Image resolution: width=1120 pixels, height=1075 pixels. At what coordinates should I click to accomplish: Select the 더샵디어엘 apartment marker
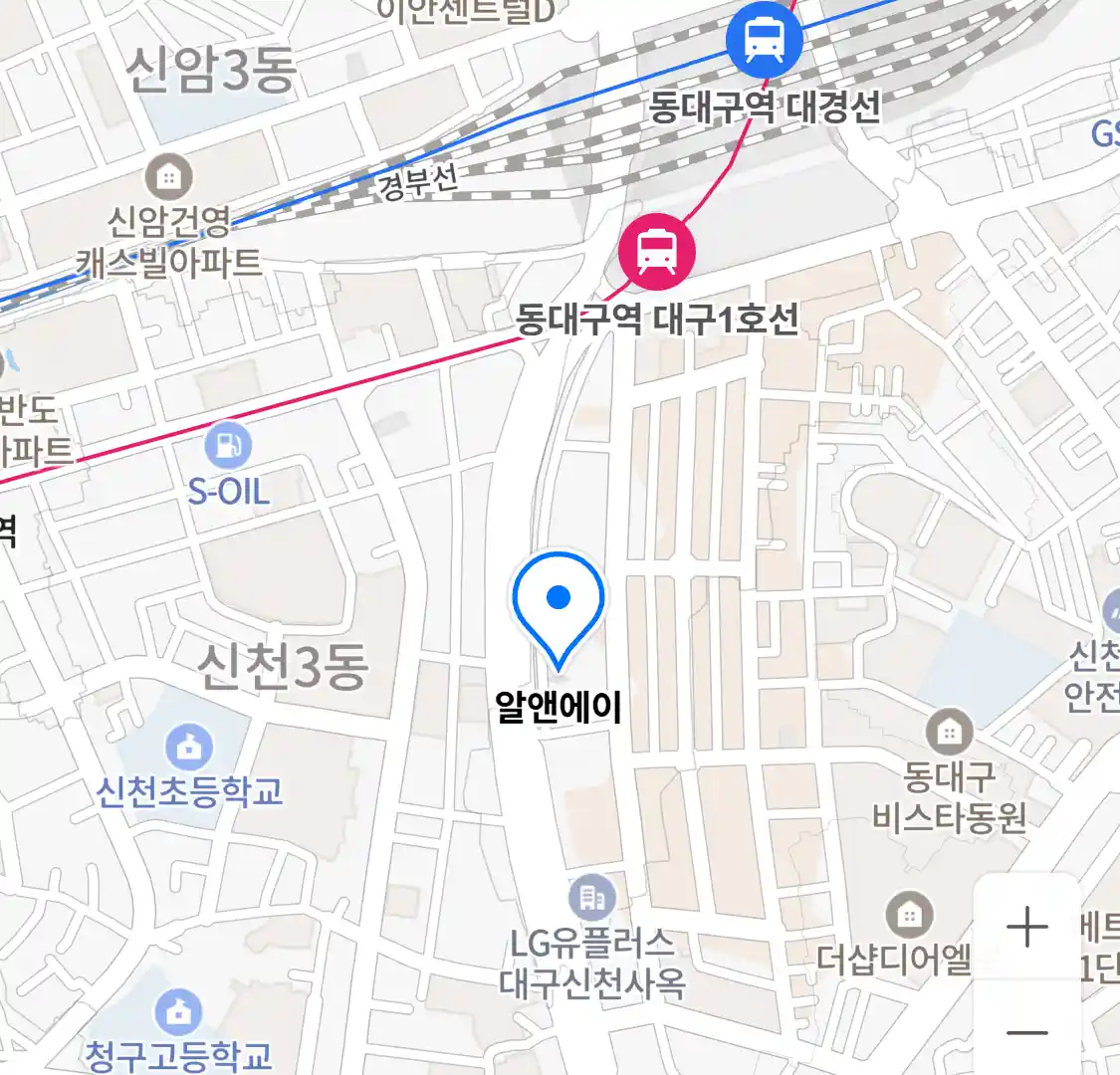coord(908,913)
